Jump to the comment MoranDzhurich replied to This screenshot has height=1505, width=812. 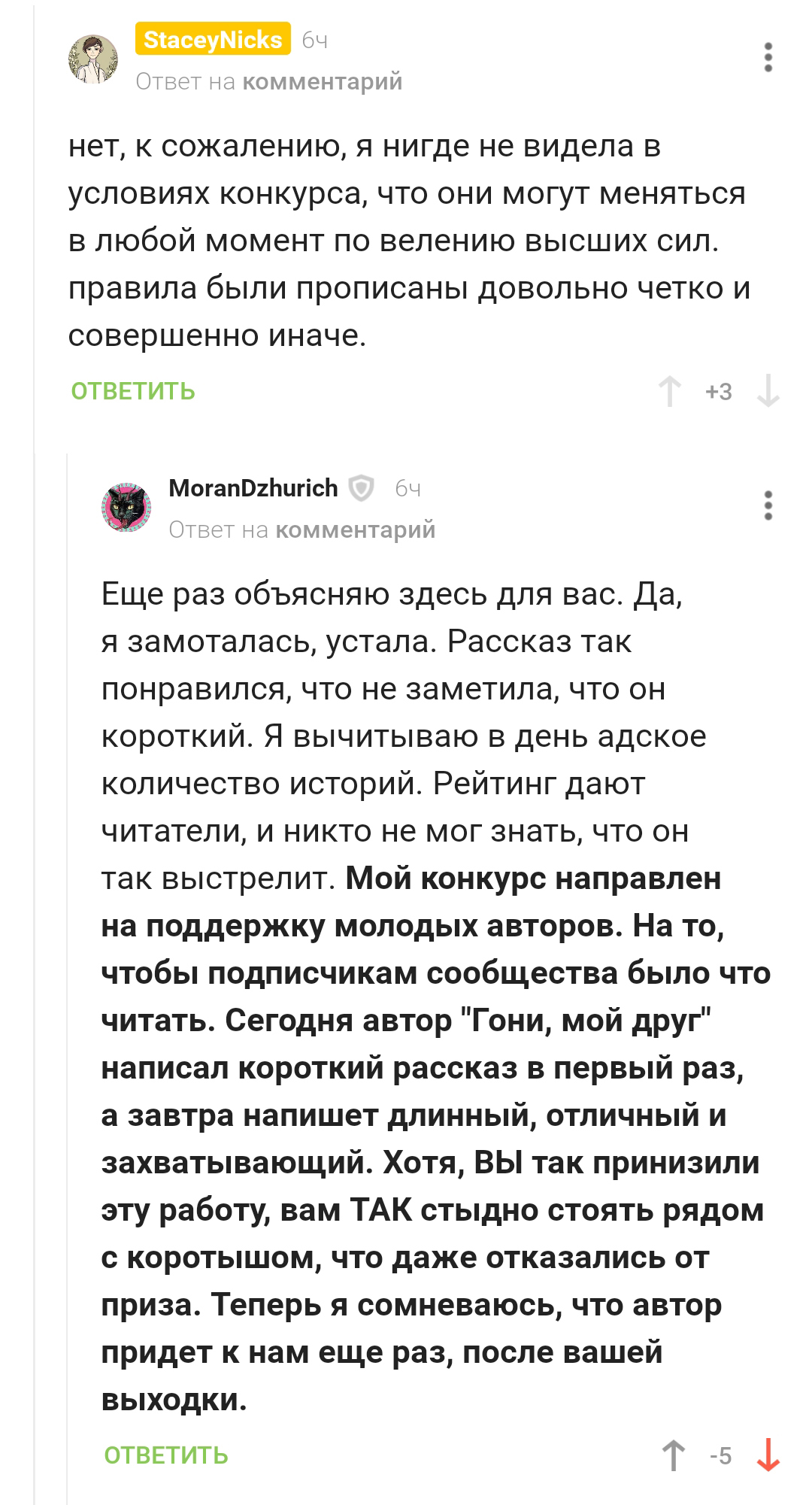(x=355, y=529)
